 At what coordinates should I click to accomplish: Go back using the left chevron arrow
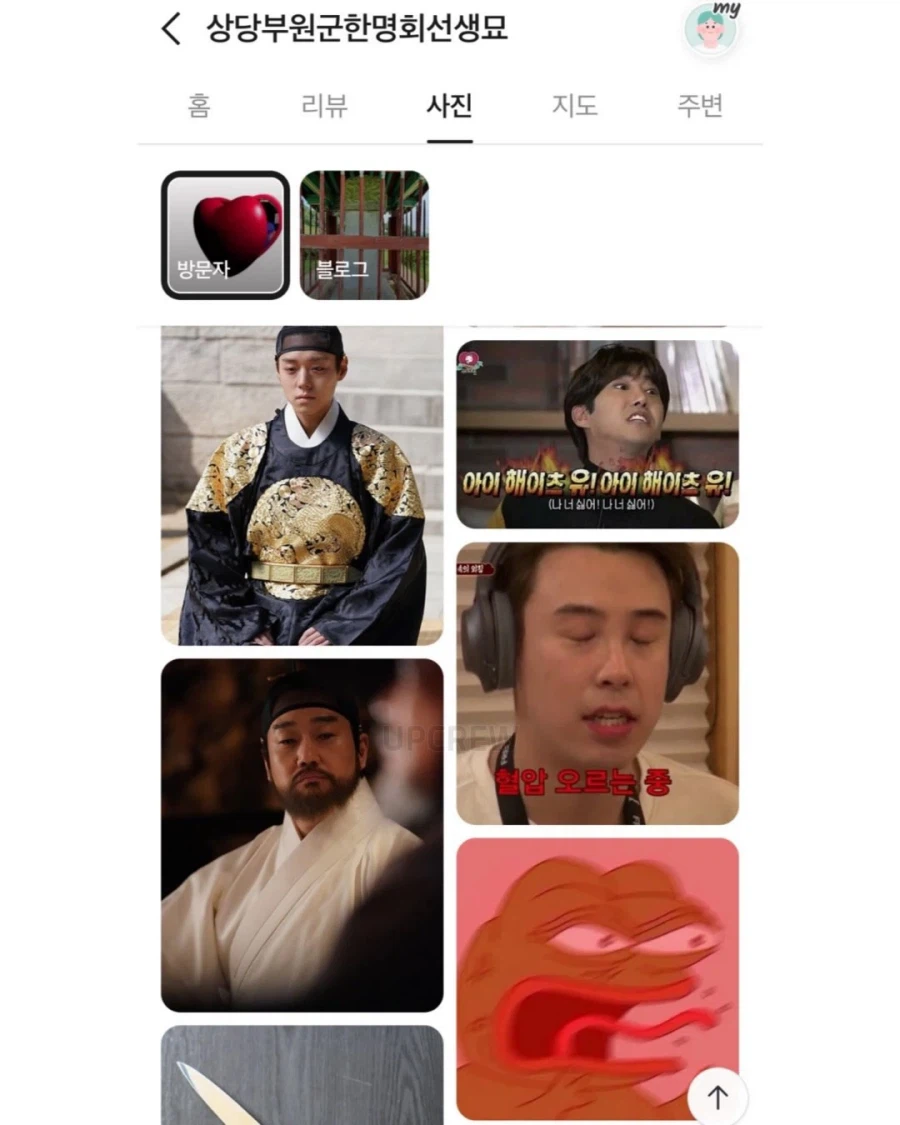pos(170,31)
